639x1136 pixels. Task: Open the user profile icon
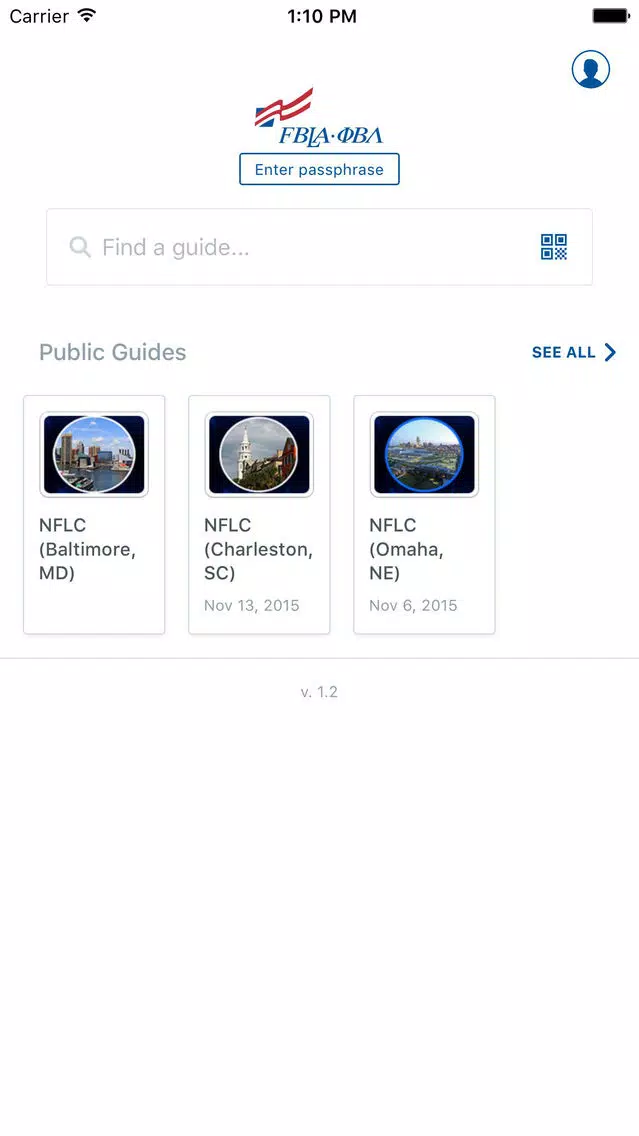tap(590, 70)
